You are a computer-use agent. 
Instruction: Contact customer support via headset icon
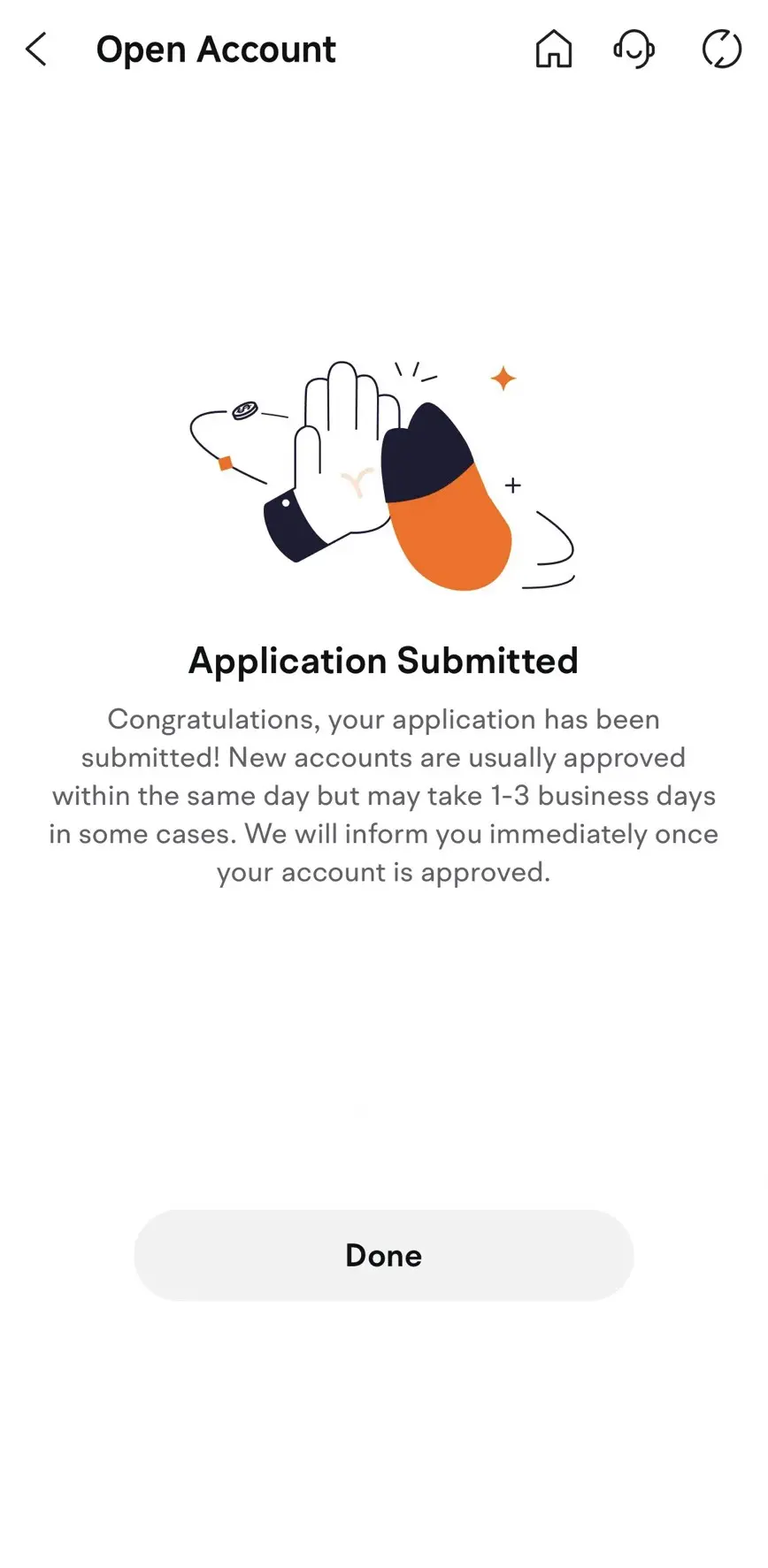click(x=634, y=49)
